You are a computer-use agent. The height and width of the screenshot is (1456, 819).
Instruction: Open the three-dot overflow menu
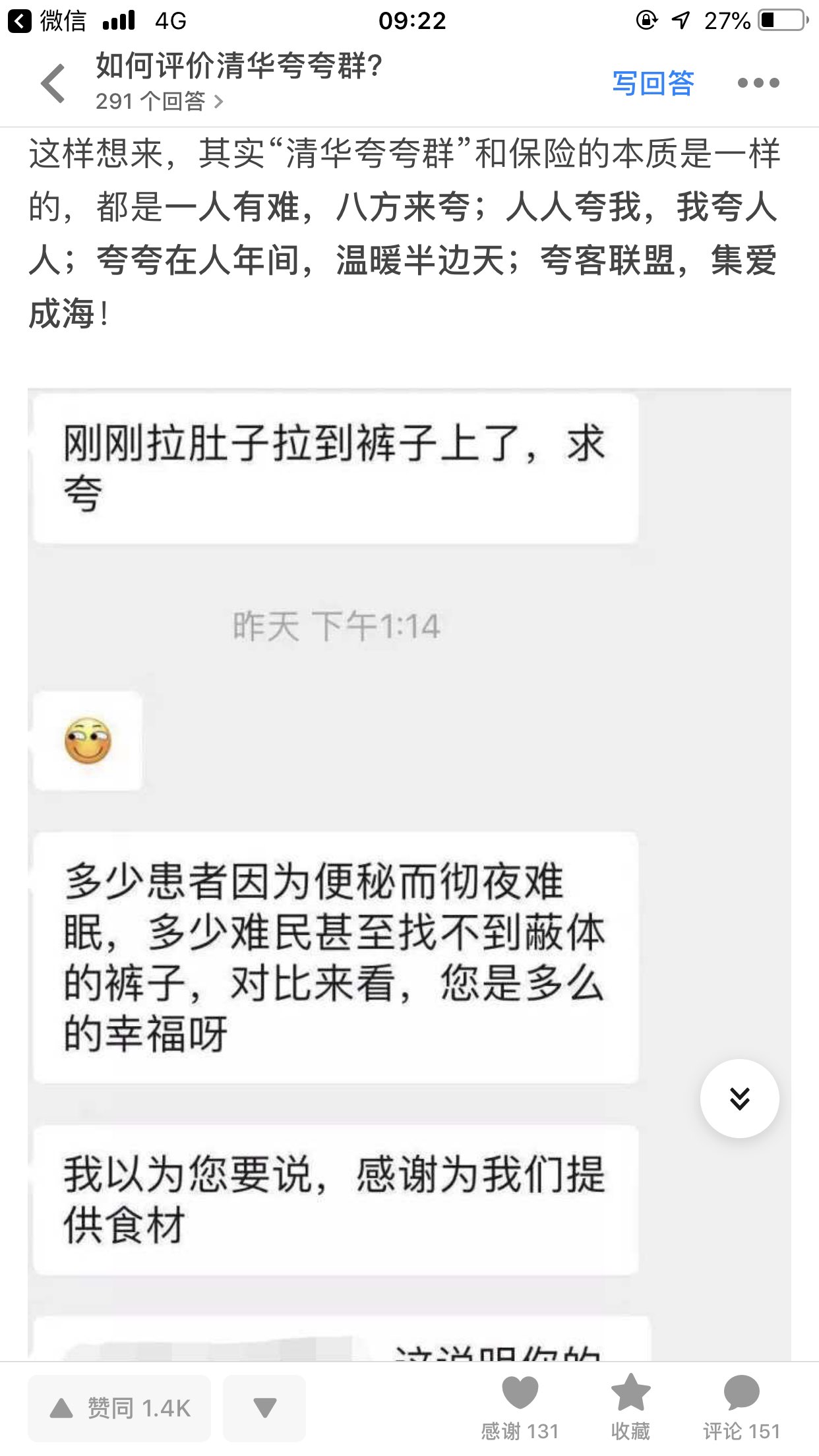758,83
